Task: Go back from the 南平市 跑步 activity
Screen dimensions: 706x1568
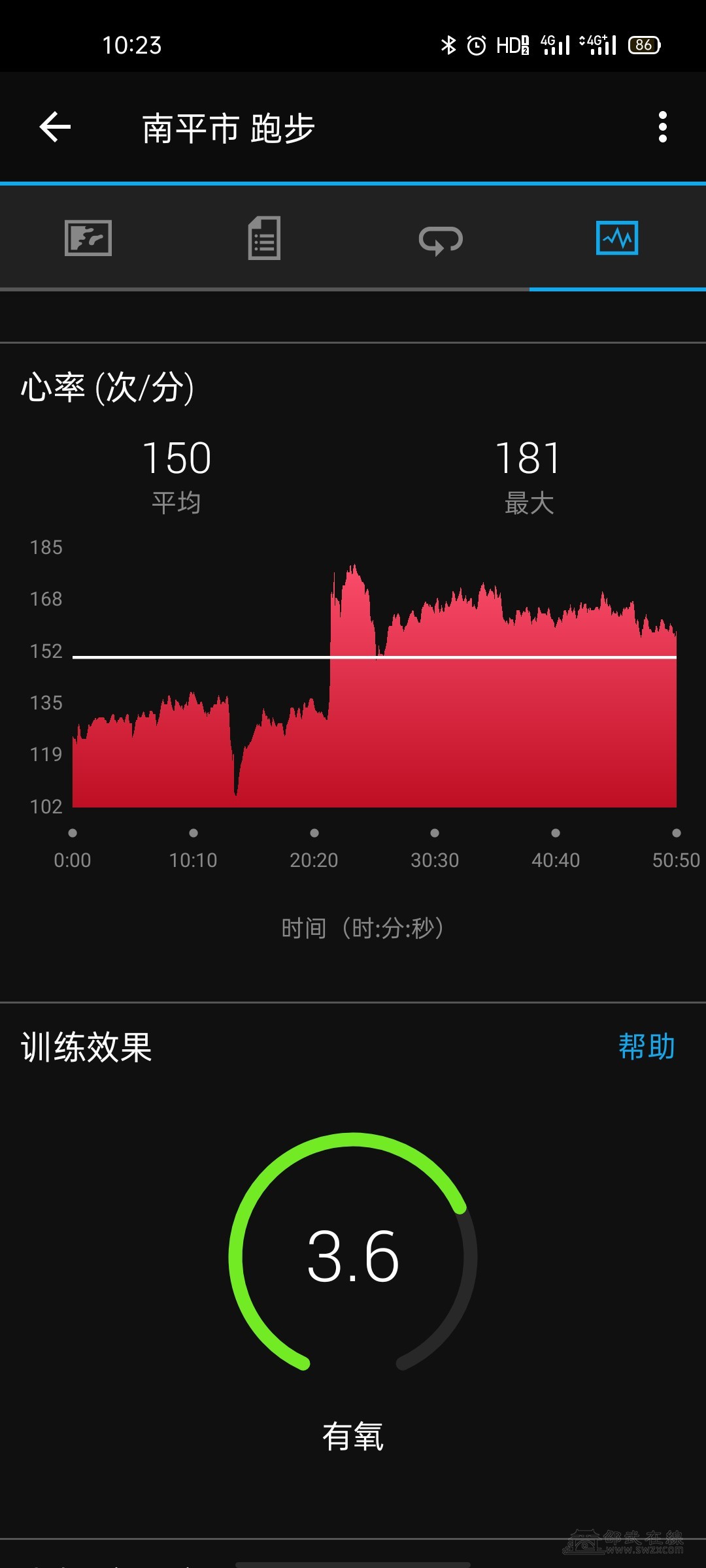Action: coord(55,127)
